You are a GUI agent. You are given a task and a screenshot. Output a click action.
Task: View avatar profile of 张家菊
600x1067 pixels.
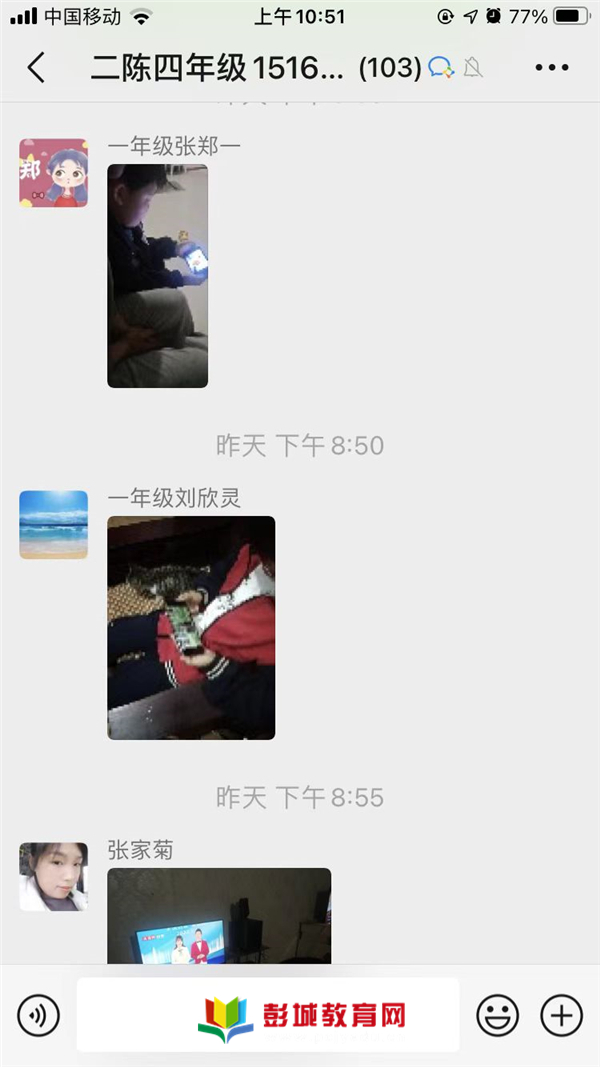click(53, 876)
